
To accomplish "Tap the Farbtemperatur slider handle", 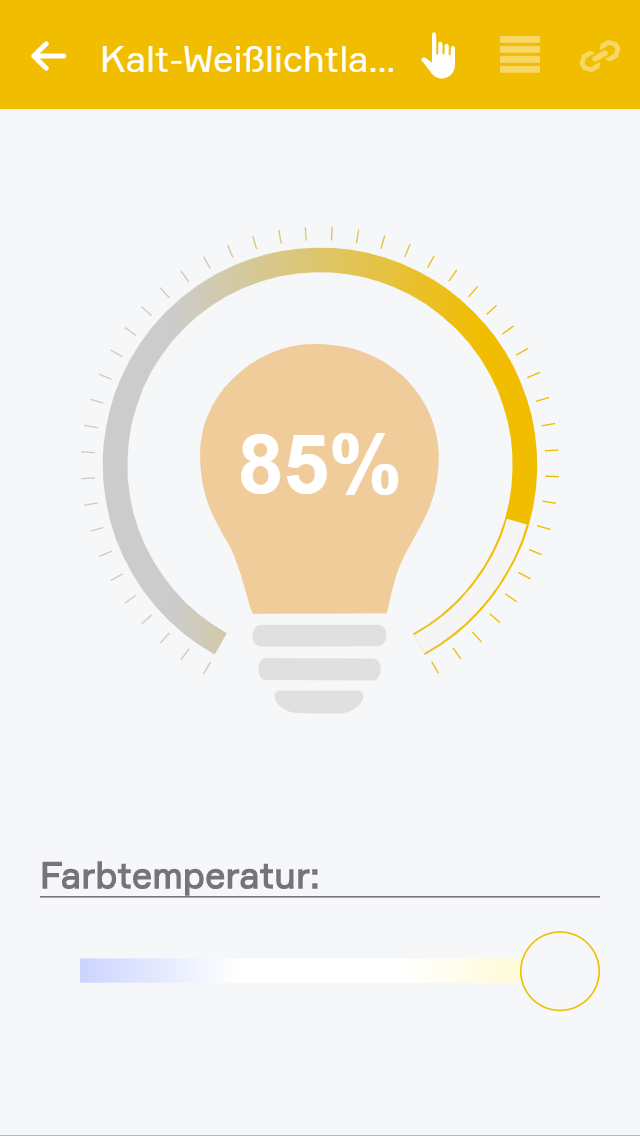I will point(560,970).
